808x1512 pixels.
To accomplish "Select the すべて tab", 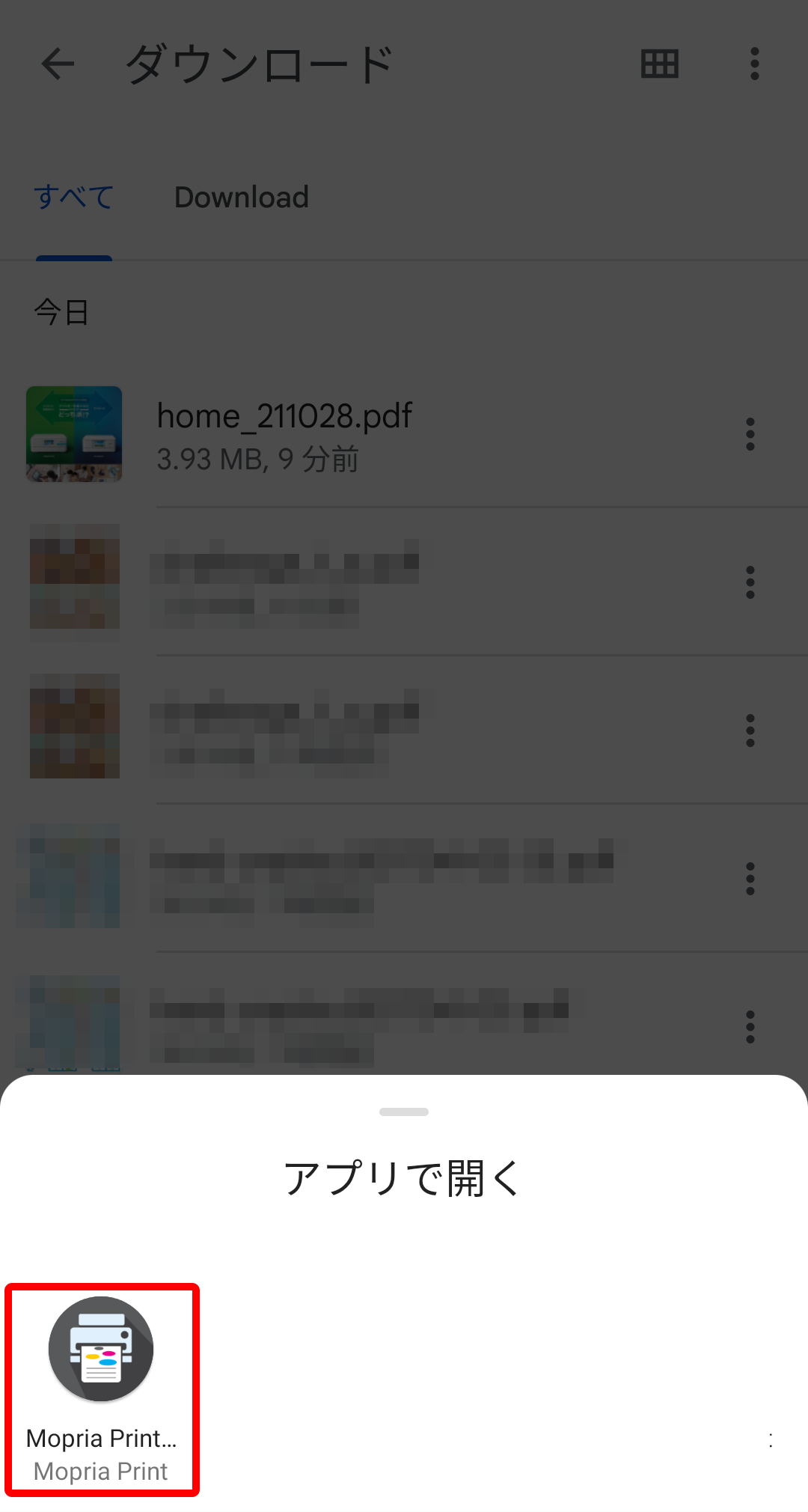I will coord(73,198).
